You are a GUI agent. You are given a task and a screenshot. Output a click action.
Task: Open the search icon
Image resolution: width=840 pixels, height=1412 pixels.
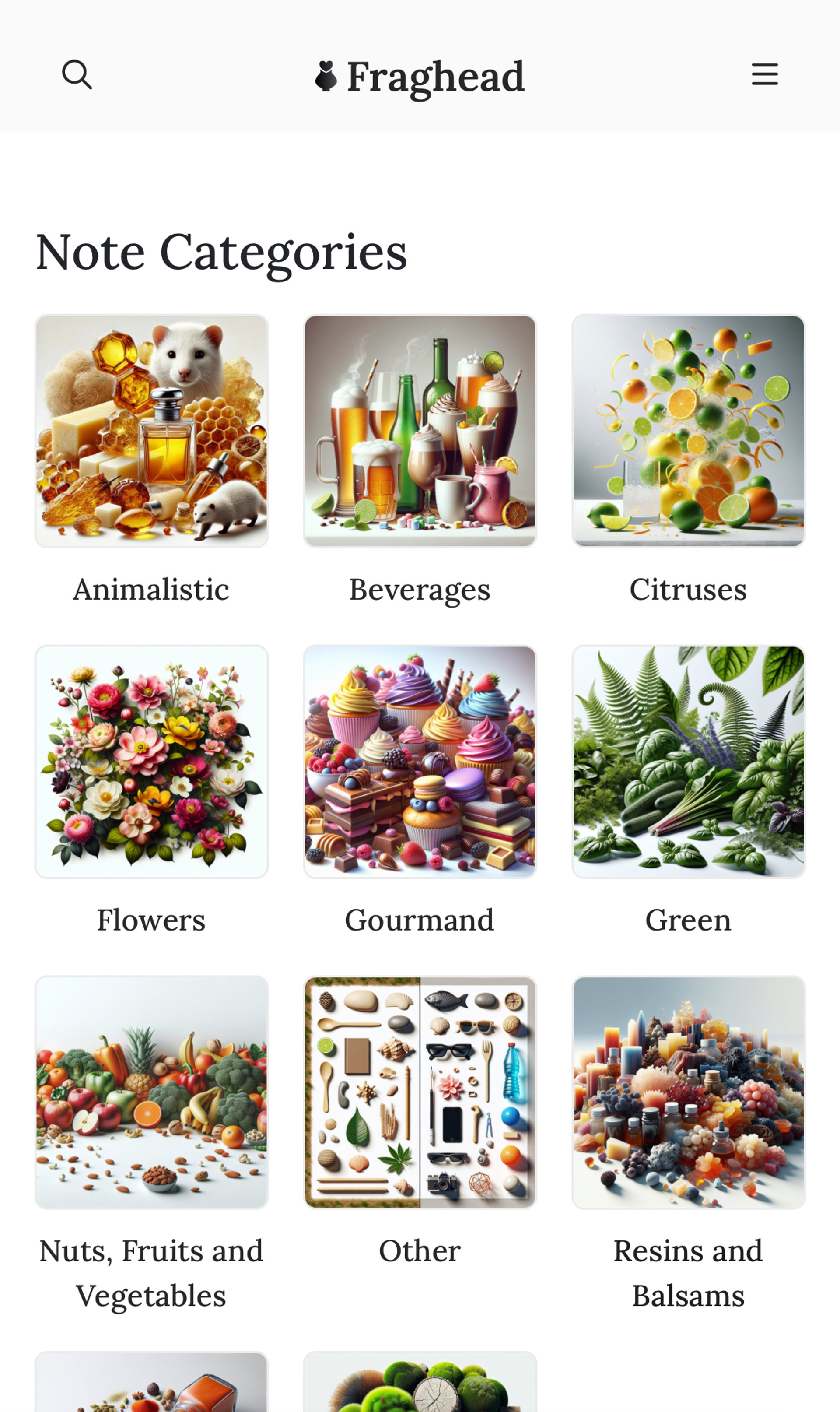tap(77, 75)
